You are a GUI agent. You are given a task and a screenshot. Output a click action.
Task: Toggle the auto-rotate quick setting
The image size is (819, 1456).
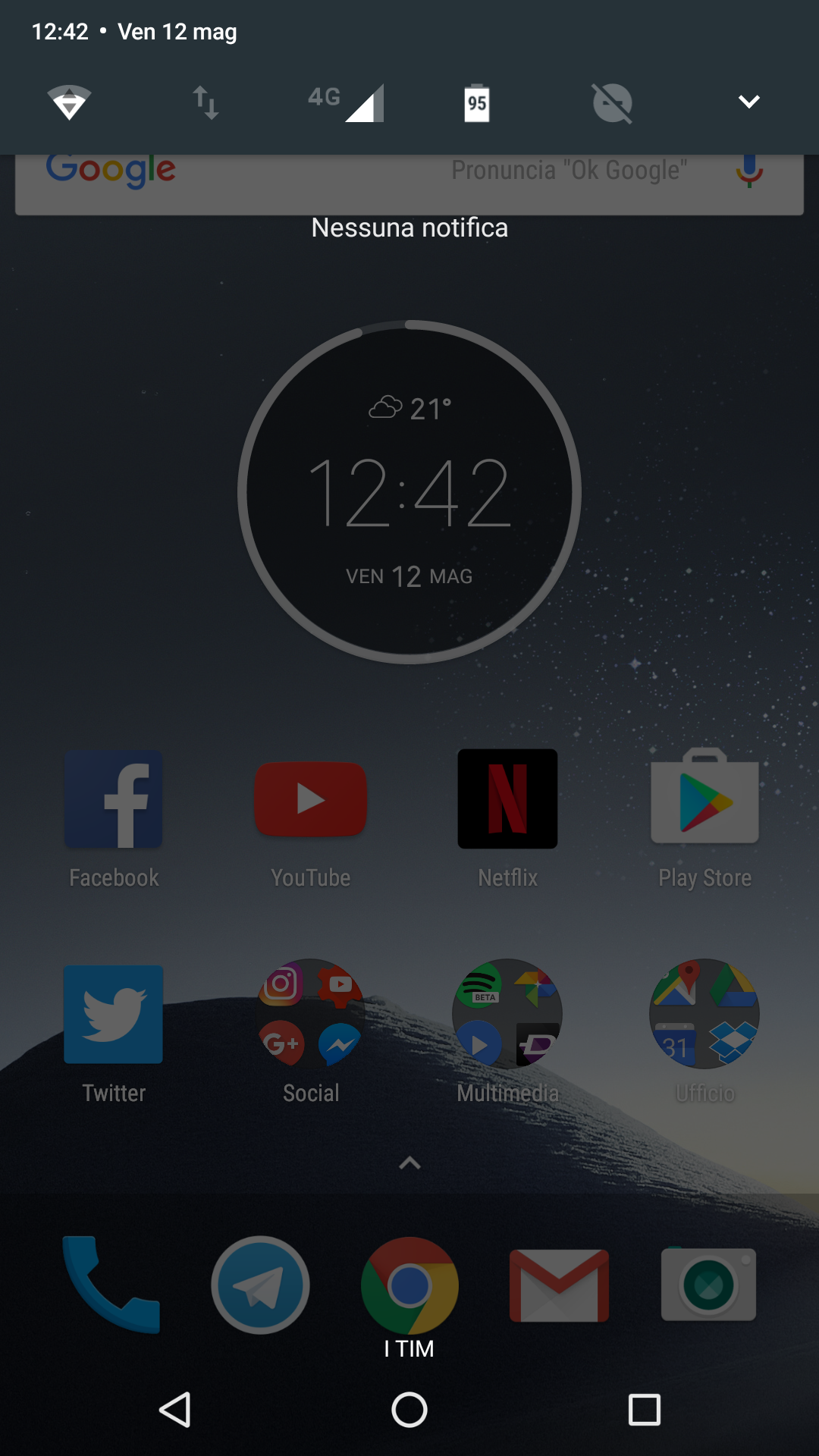[613, 102]
